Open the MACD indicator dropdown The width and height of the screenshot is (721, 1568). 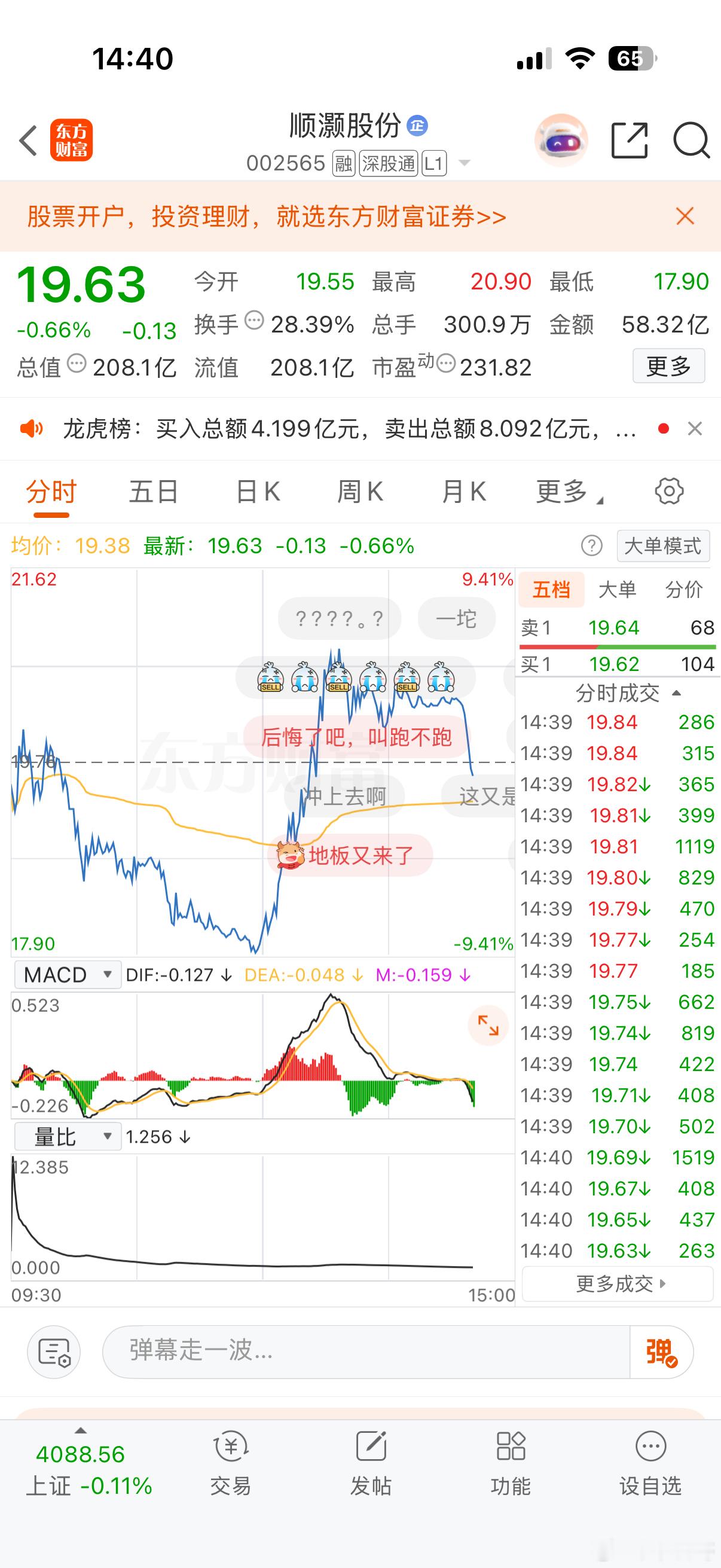pos(67,974)
